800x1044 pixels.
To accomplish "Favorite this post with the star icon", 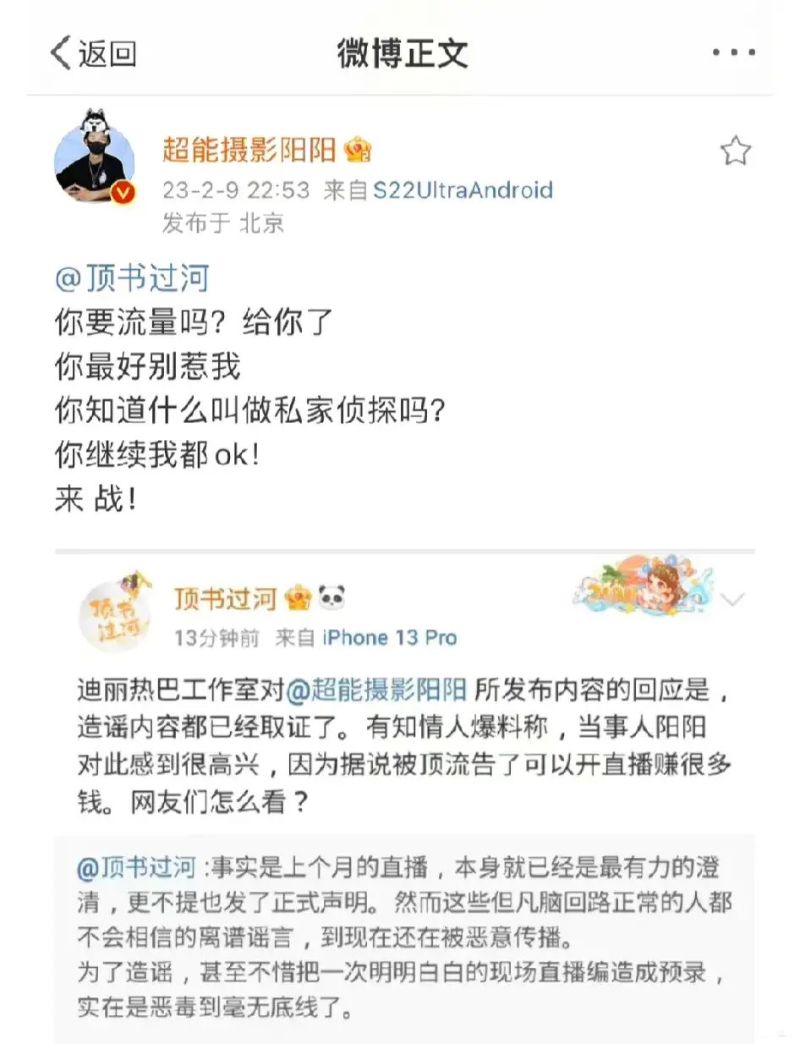I will coord(735,151).
